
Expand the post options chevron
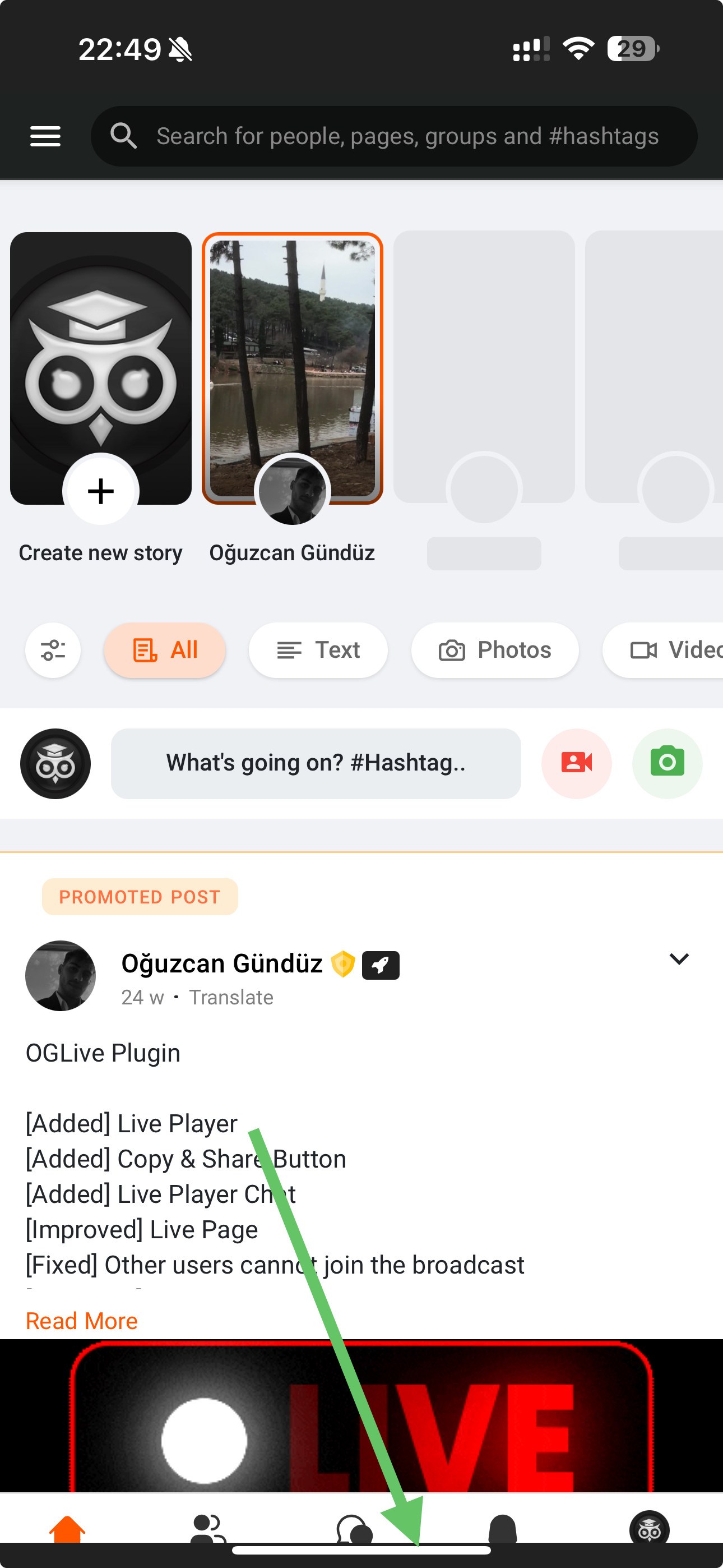click(679, 960)
